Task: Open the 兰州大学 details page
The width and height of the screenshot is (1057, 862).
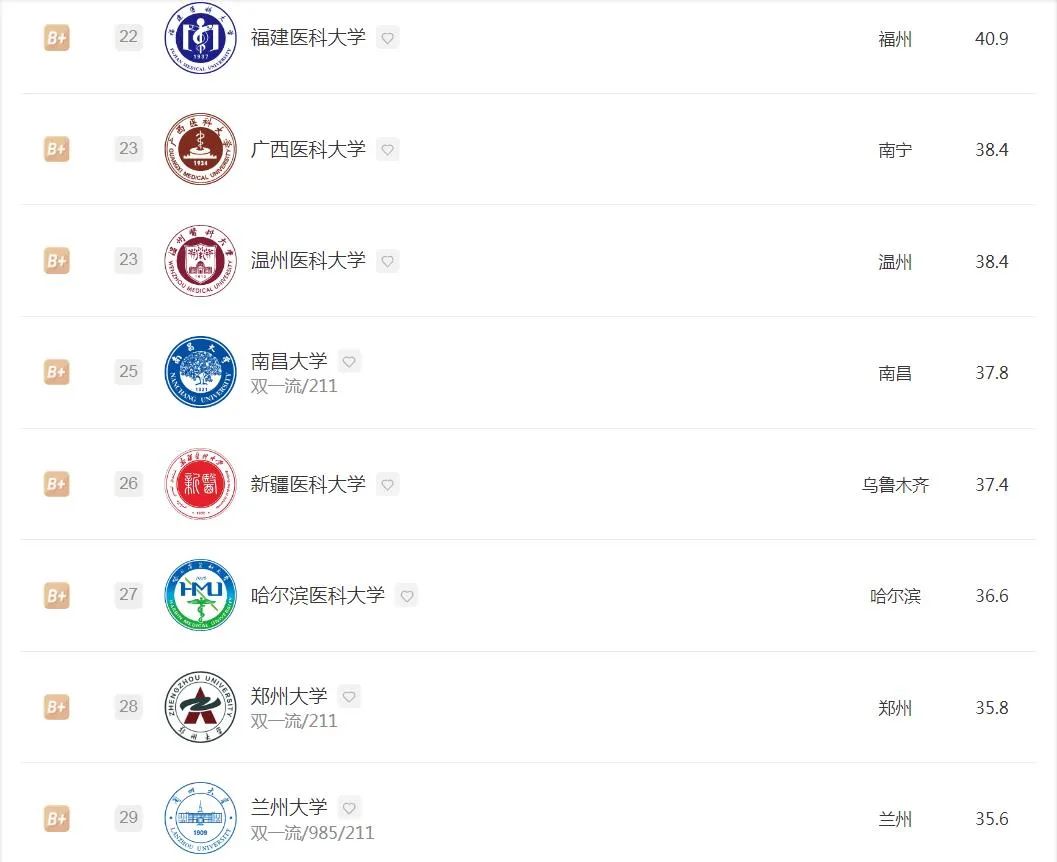Action: 289,807
